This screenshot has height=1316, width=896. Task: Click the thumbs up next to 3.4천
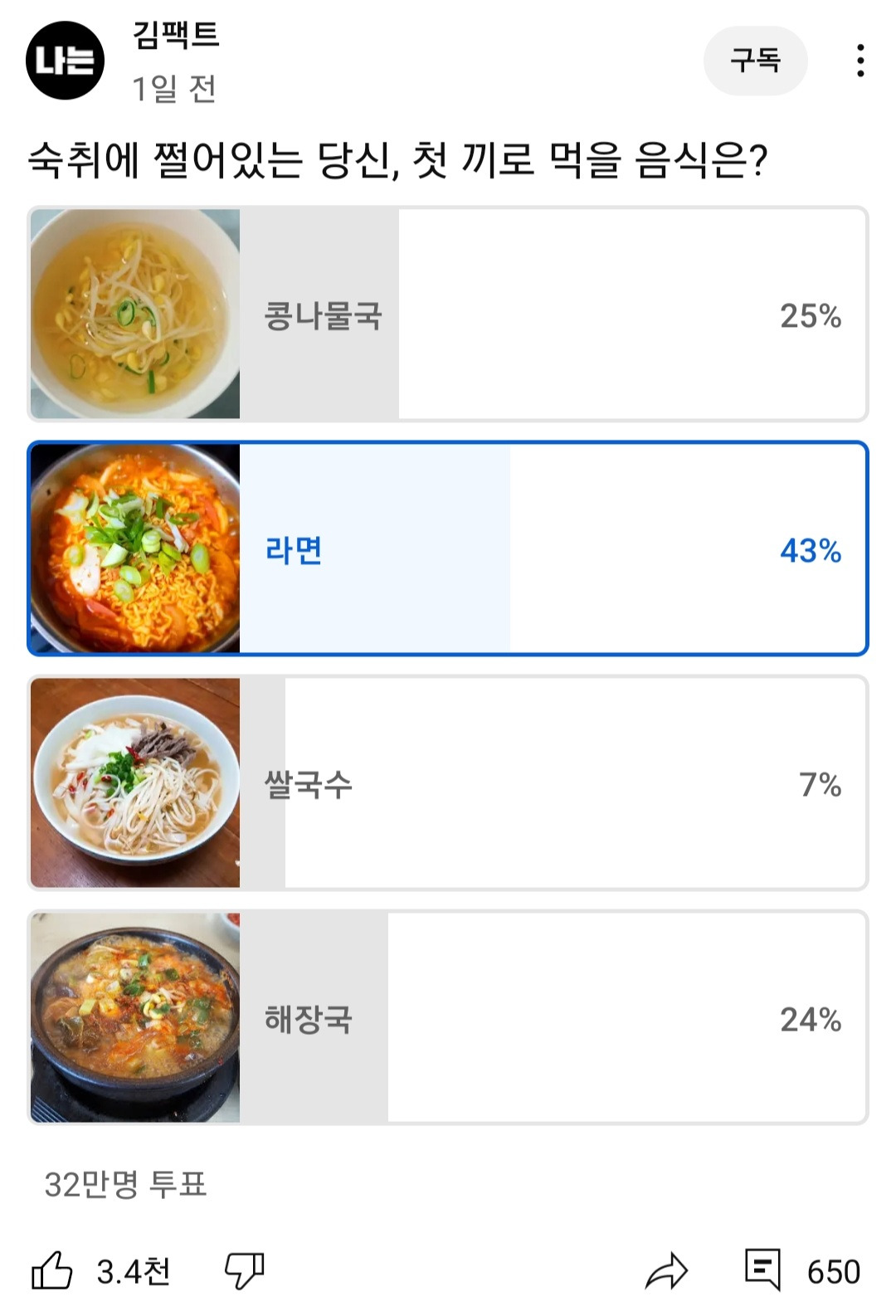57,1269
